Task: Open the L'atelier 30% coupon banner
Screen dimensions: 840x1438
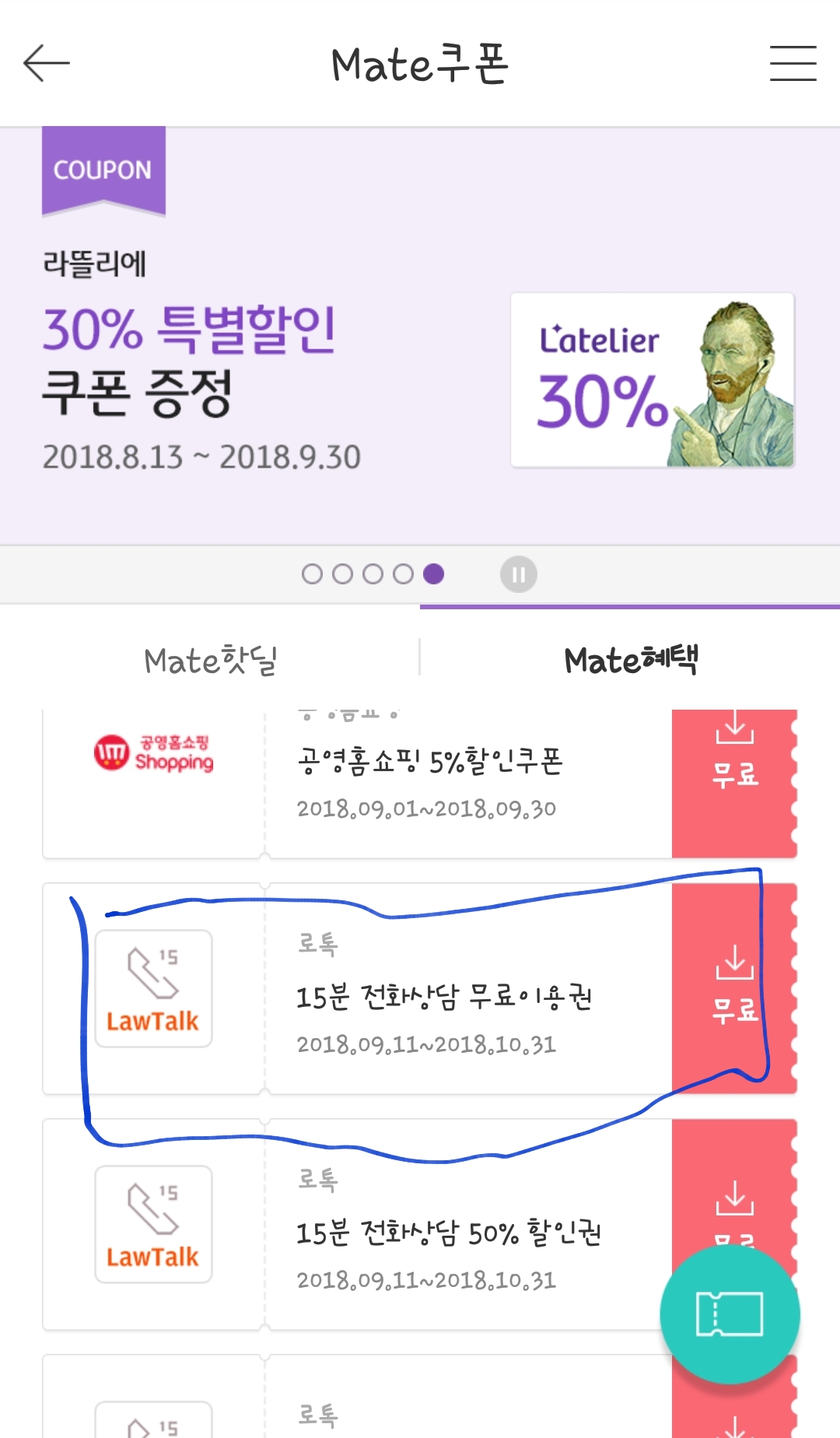Action: pyautogui.click(x=652, y=380)
